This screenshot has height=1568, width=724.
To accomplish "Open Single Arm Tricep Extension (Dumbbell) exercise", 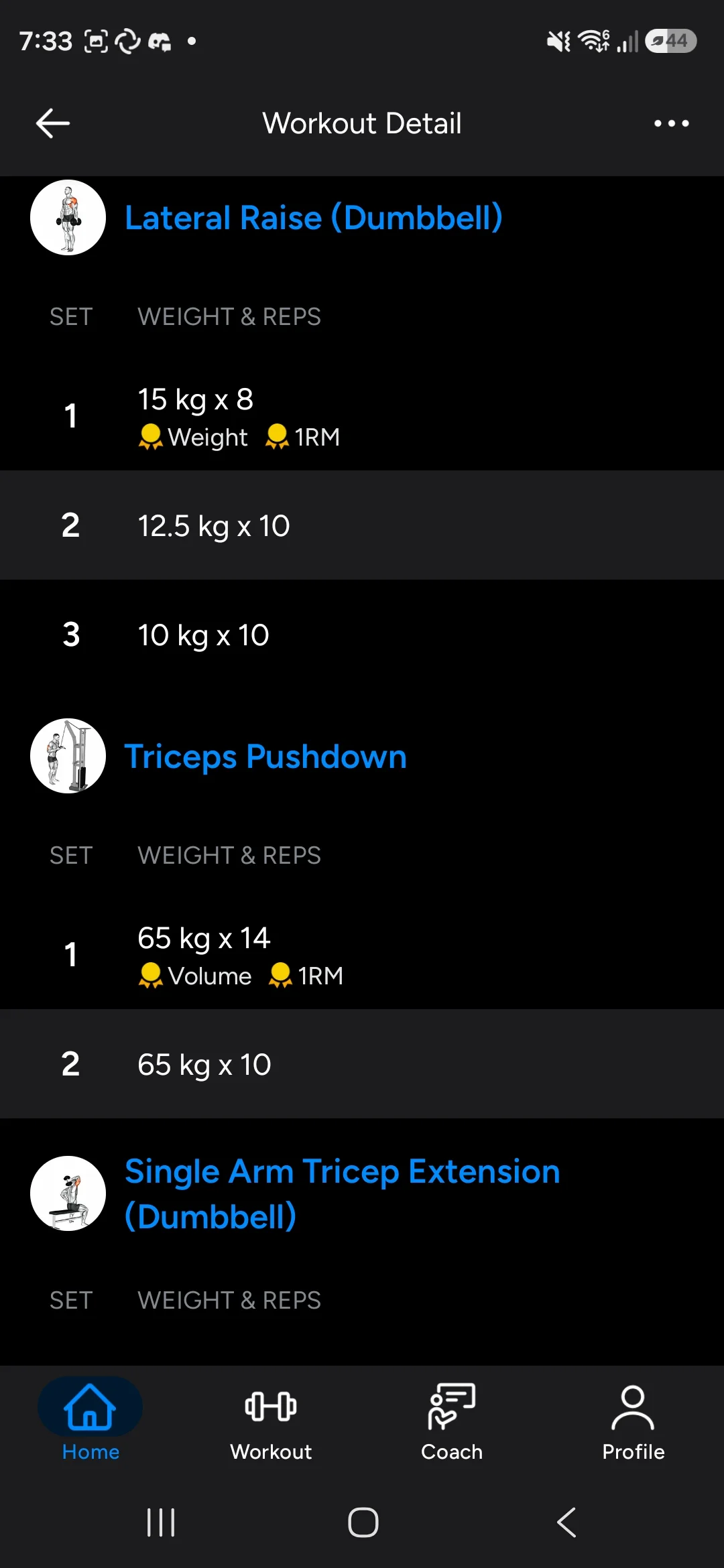I will [x=343, y=1193].
